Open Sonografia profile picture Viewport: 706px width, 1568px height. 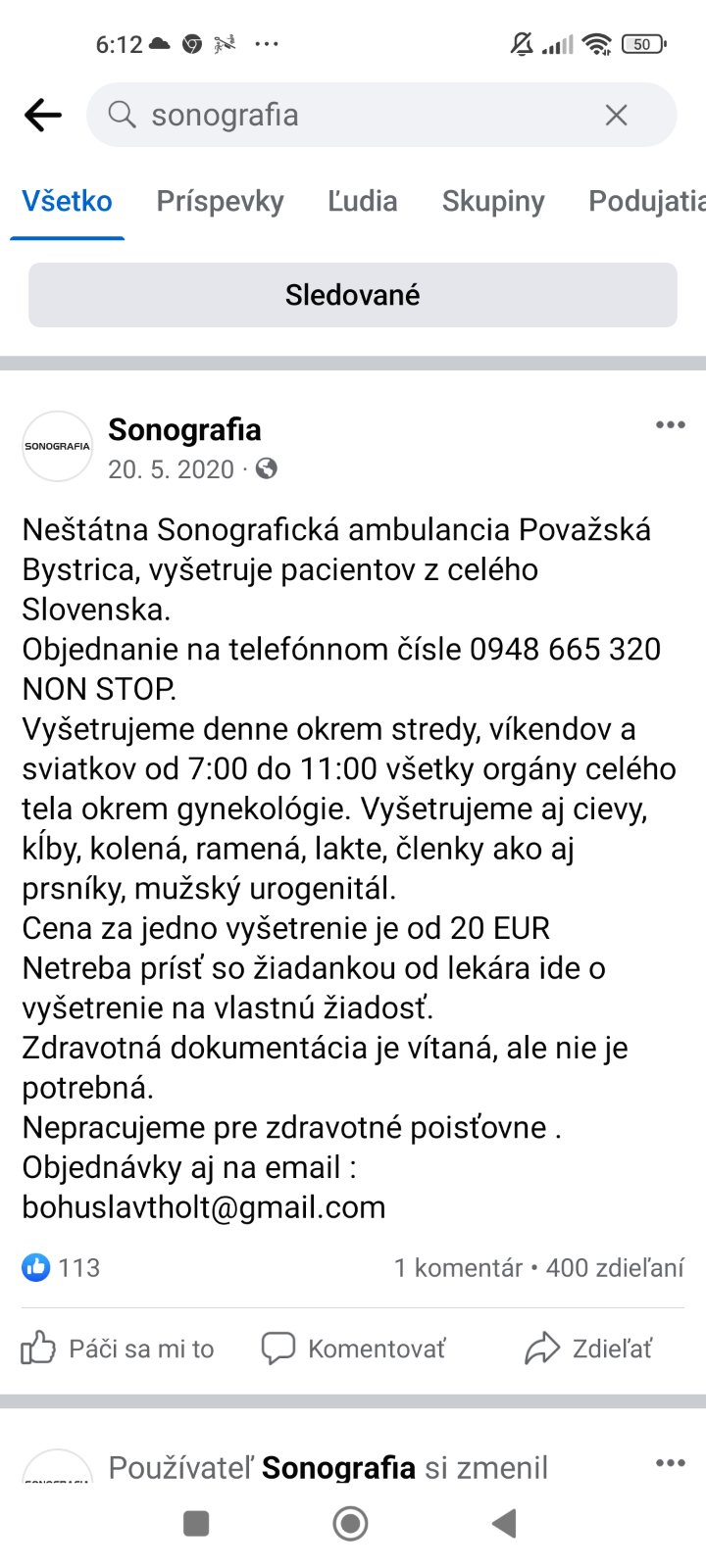(57, 446)
